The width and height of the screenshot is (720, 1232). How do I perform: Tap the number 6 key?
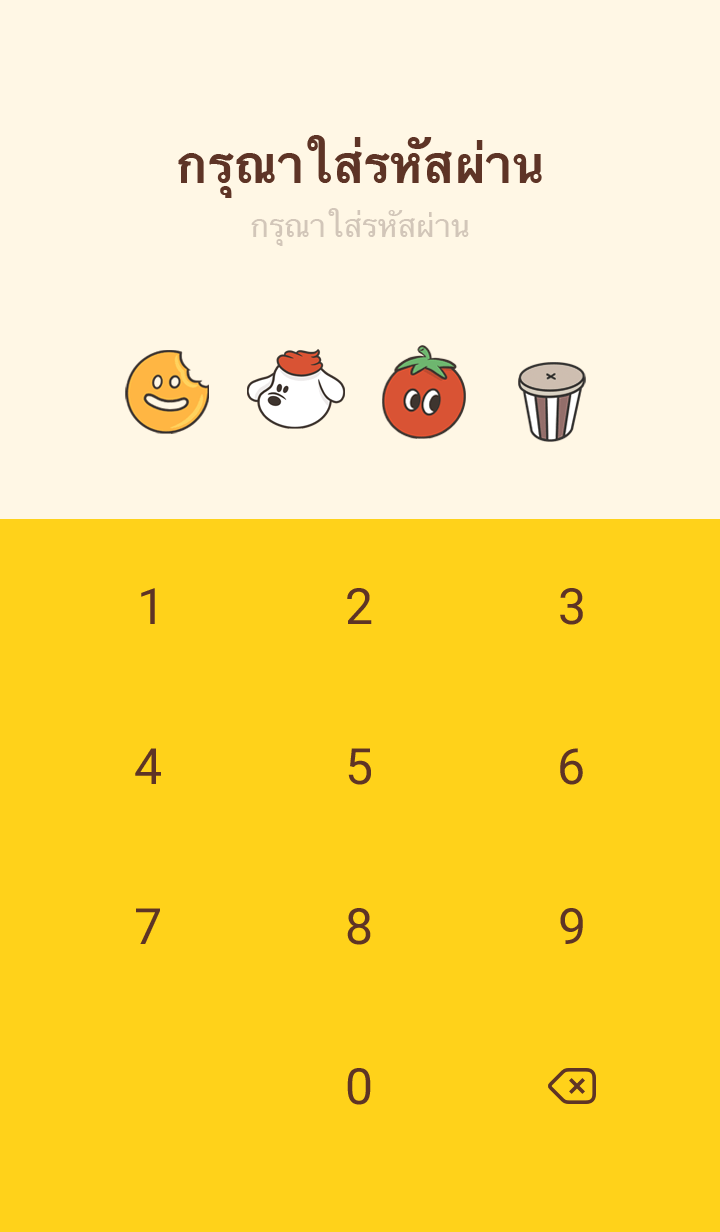pyautogui.click(x=571, y=767)
